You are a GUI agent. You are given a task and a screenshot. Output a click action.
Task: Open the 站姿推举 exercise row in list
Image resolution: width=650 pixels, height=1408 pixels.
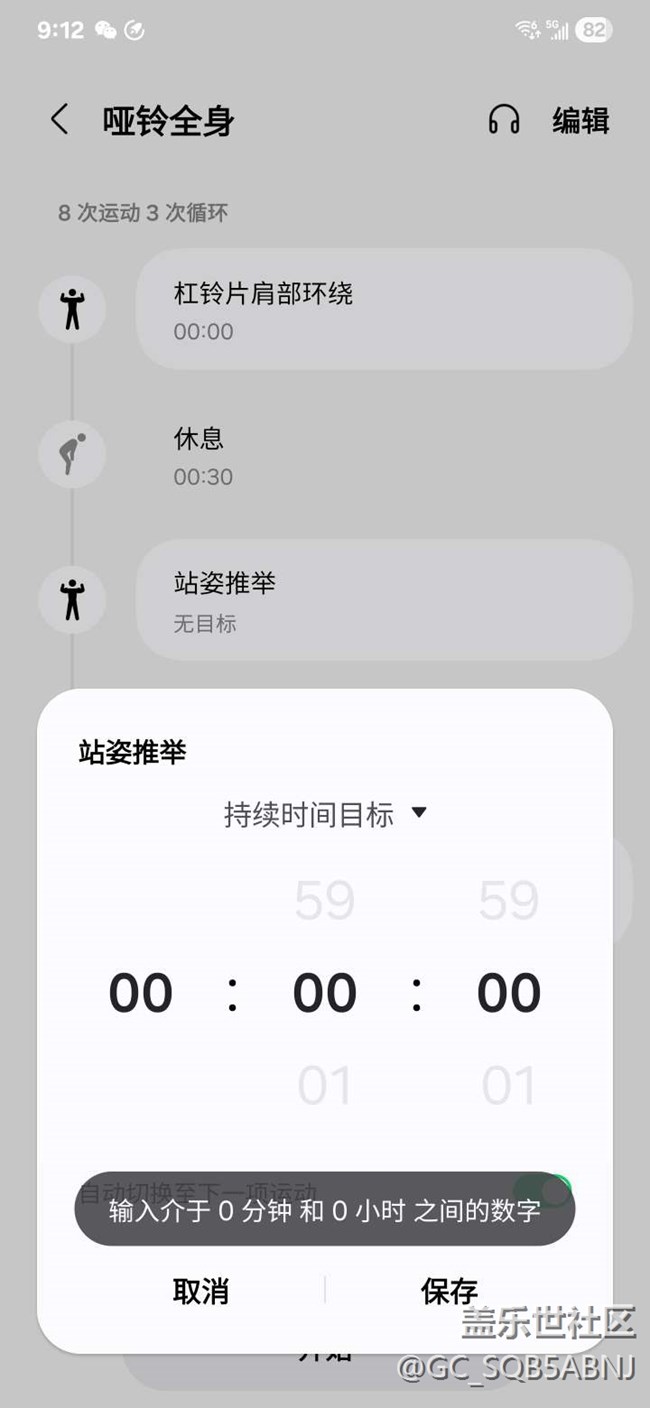pyautogui.click(x=384, y=600)
